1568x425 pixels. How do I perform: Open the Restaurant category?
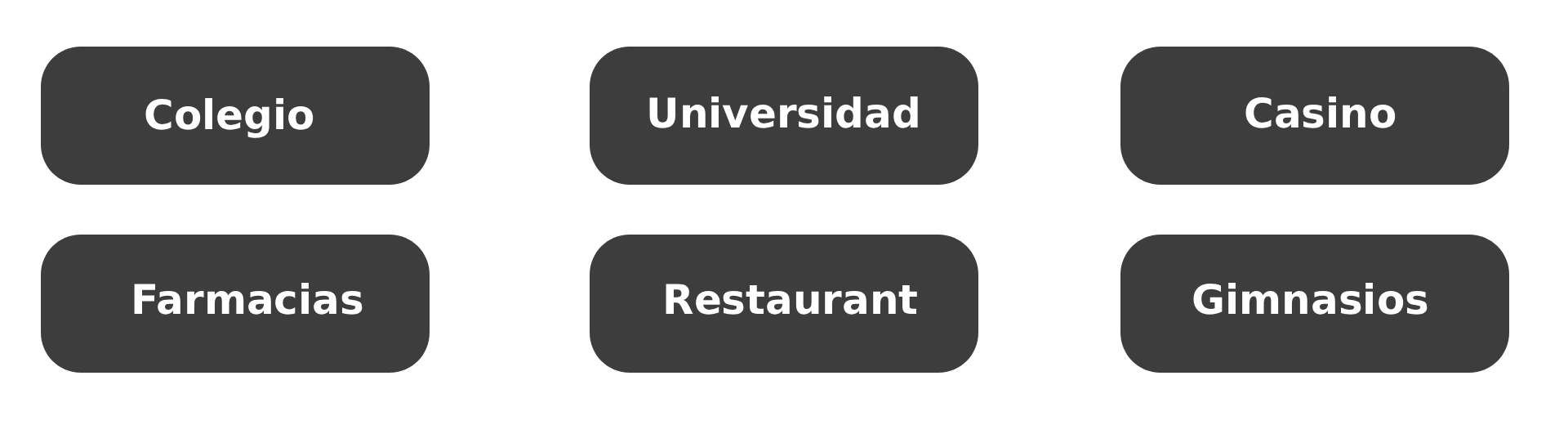(x=784, y=303)
